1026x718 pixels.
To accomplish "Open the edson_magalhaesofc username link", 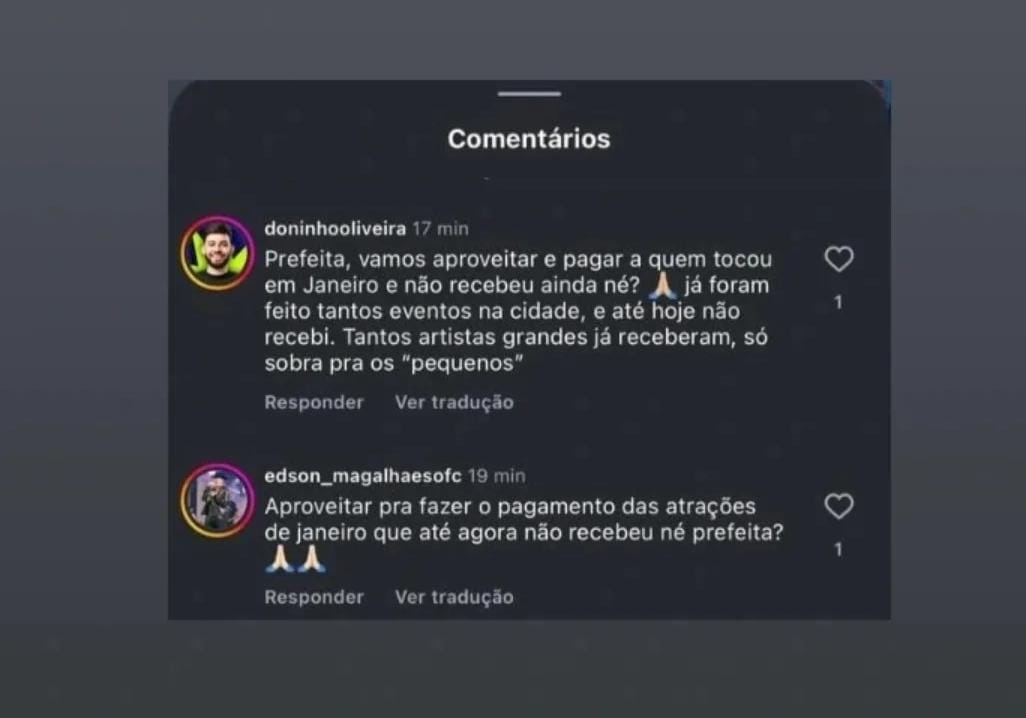I will (x=362, y=476).
